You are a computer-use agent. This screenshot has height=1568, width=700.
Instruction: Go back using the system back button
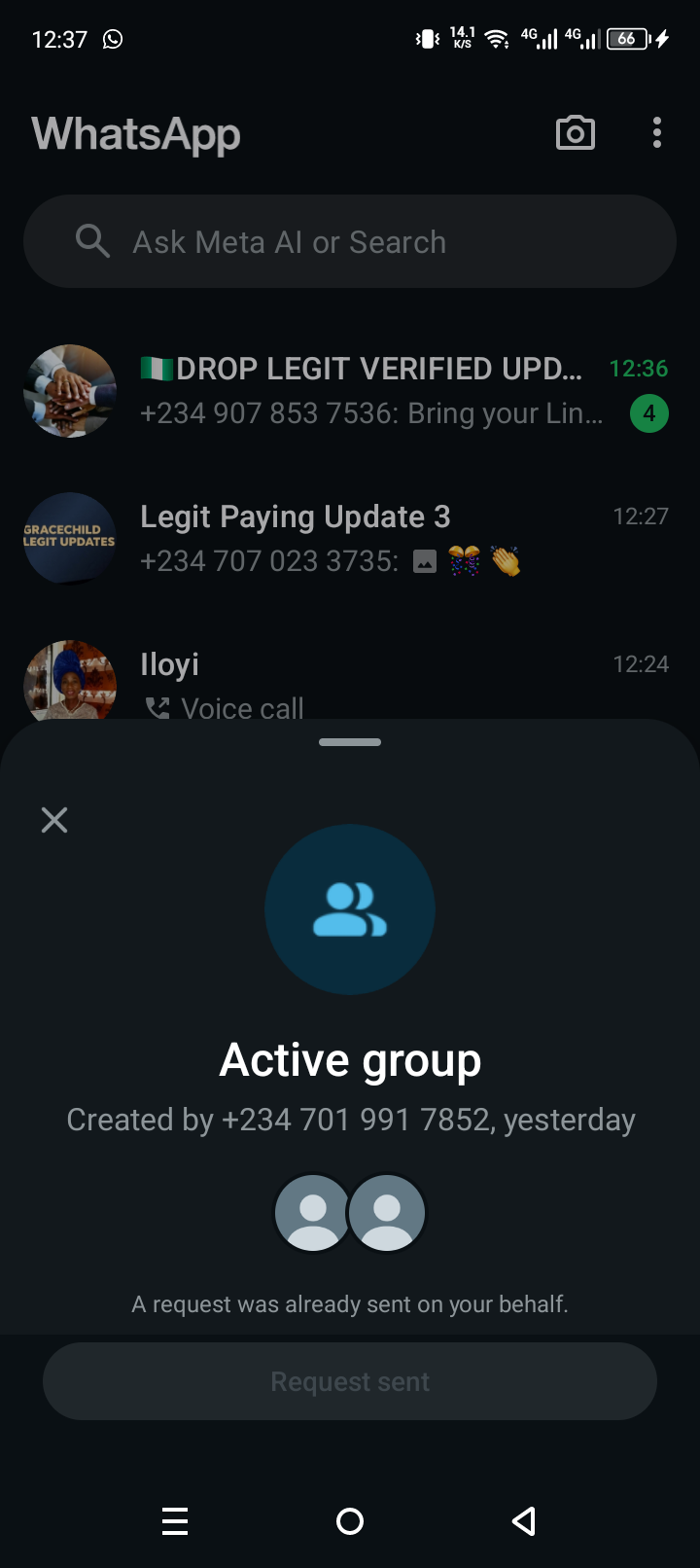pos(524,1521)
